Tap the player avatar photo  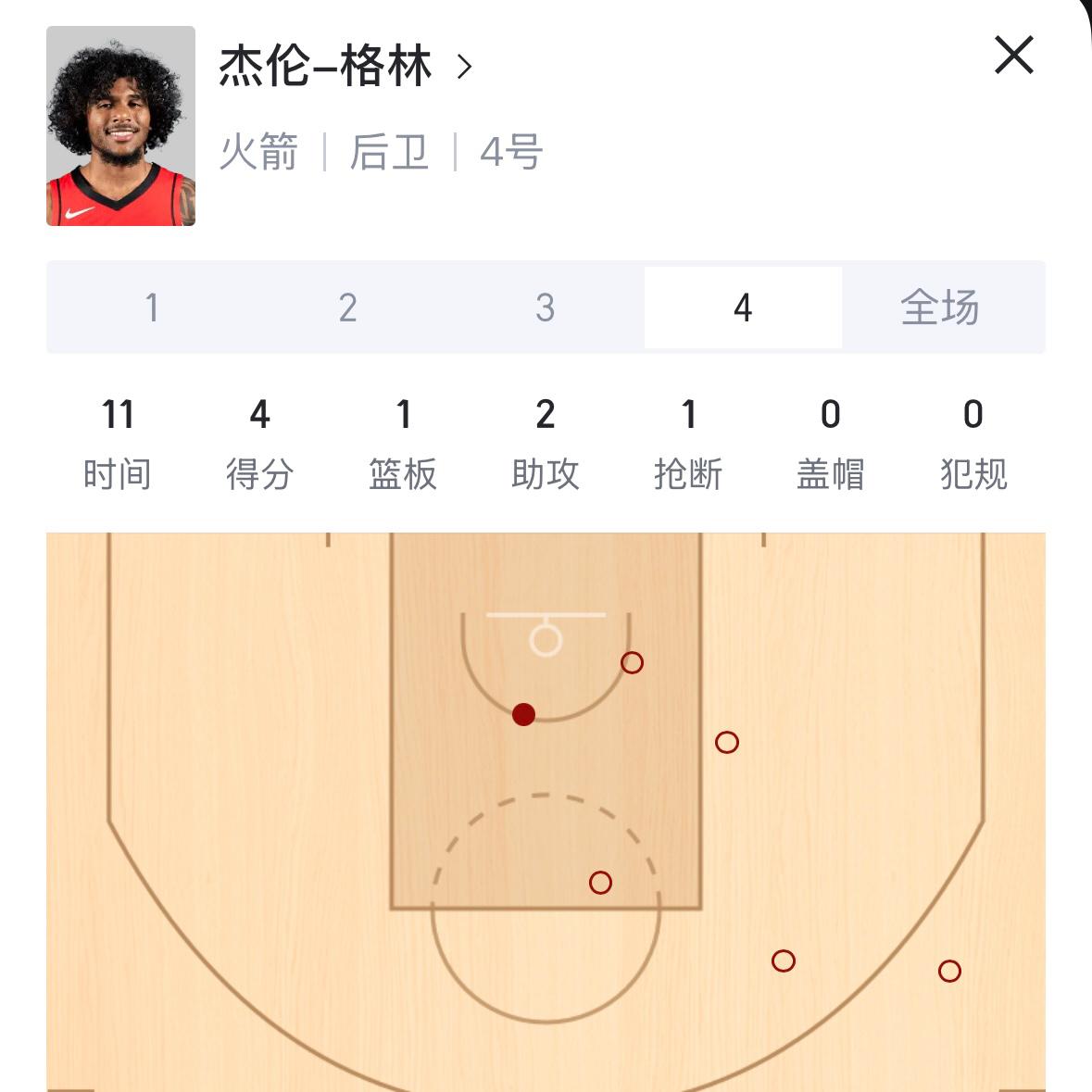(x=120, y=126)
